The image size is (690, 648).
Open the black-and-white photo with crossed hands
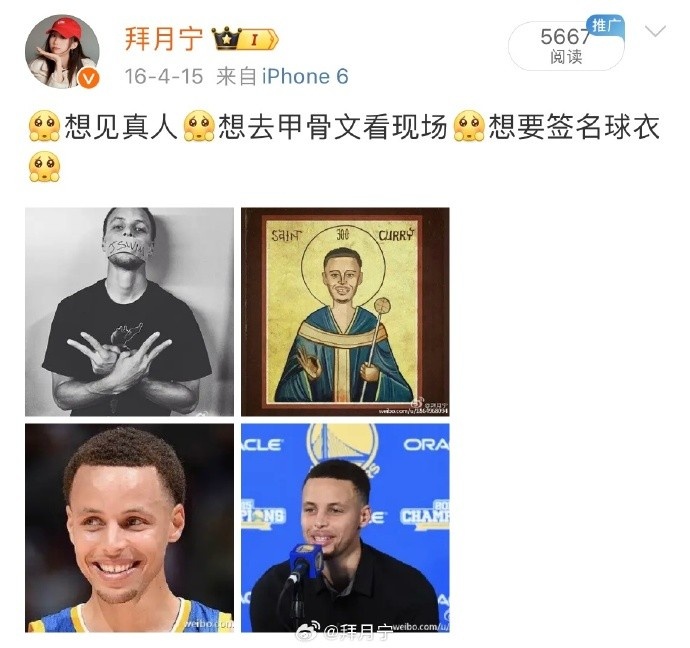tap(129, 311)
